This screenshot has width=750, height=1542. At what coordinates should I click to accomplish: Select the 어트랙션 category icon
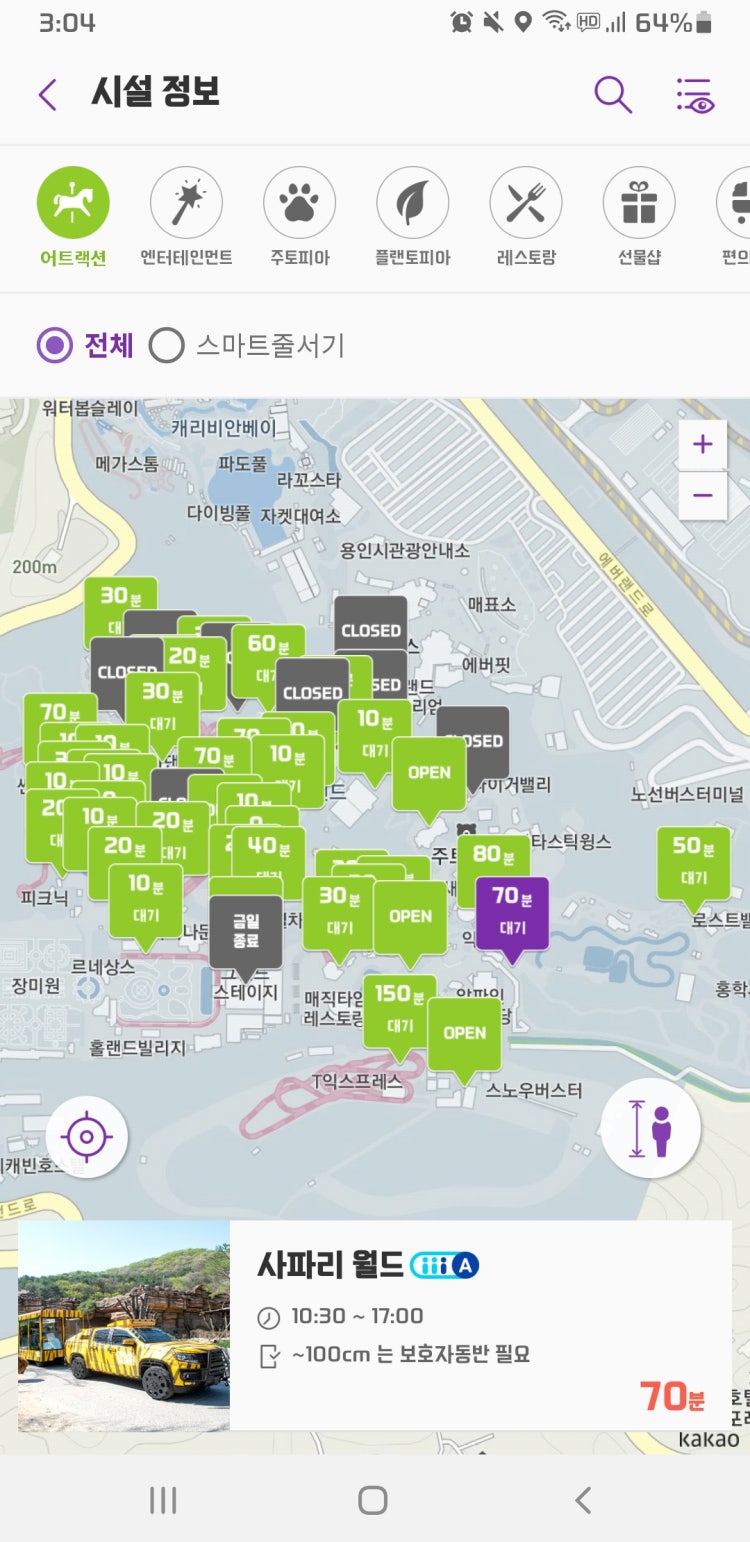(x=73, y=200)
